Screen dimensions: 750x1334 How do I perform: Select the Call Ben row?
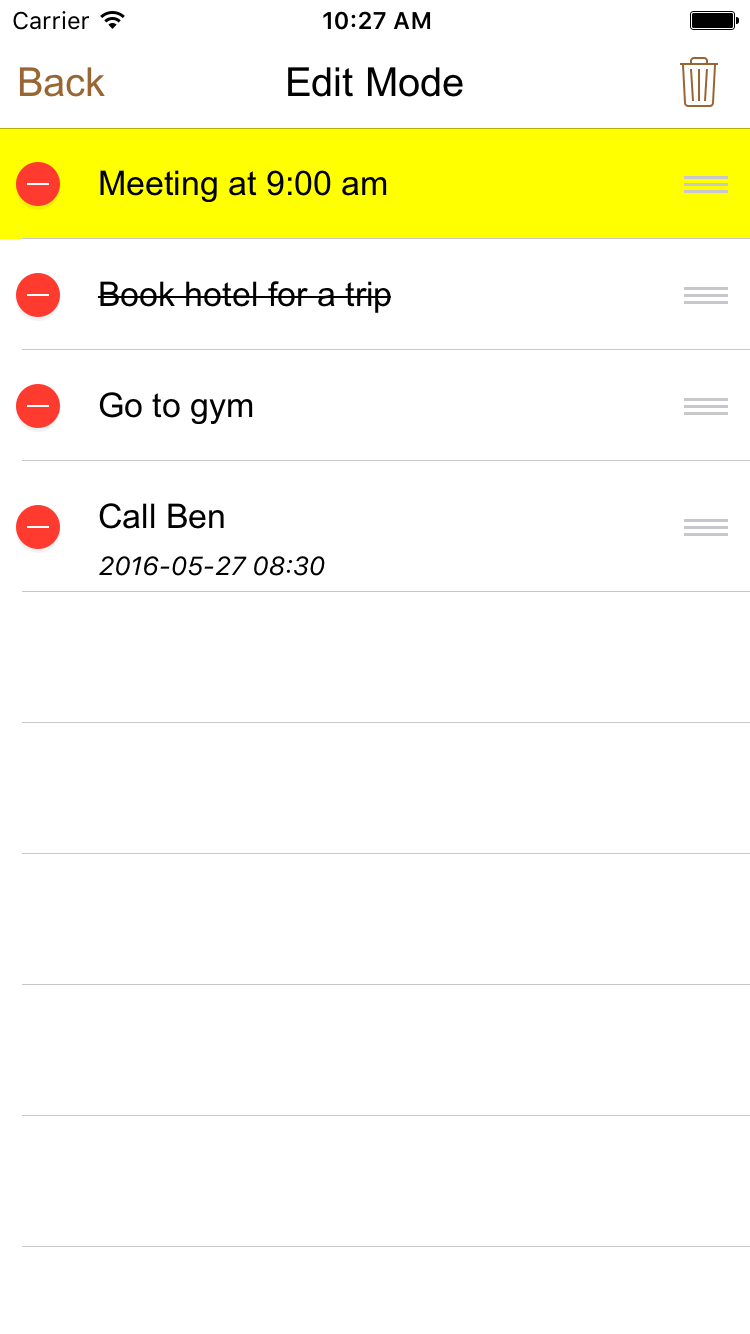(x=375, y=527)
